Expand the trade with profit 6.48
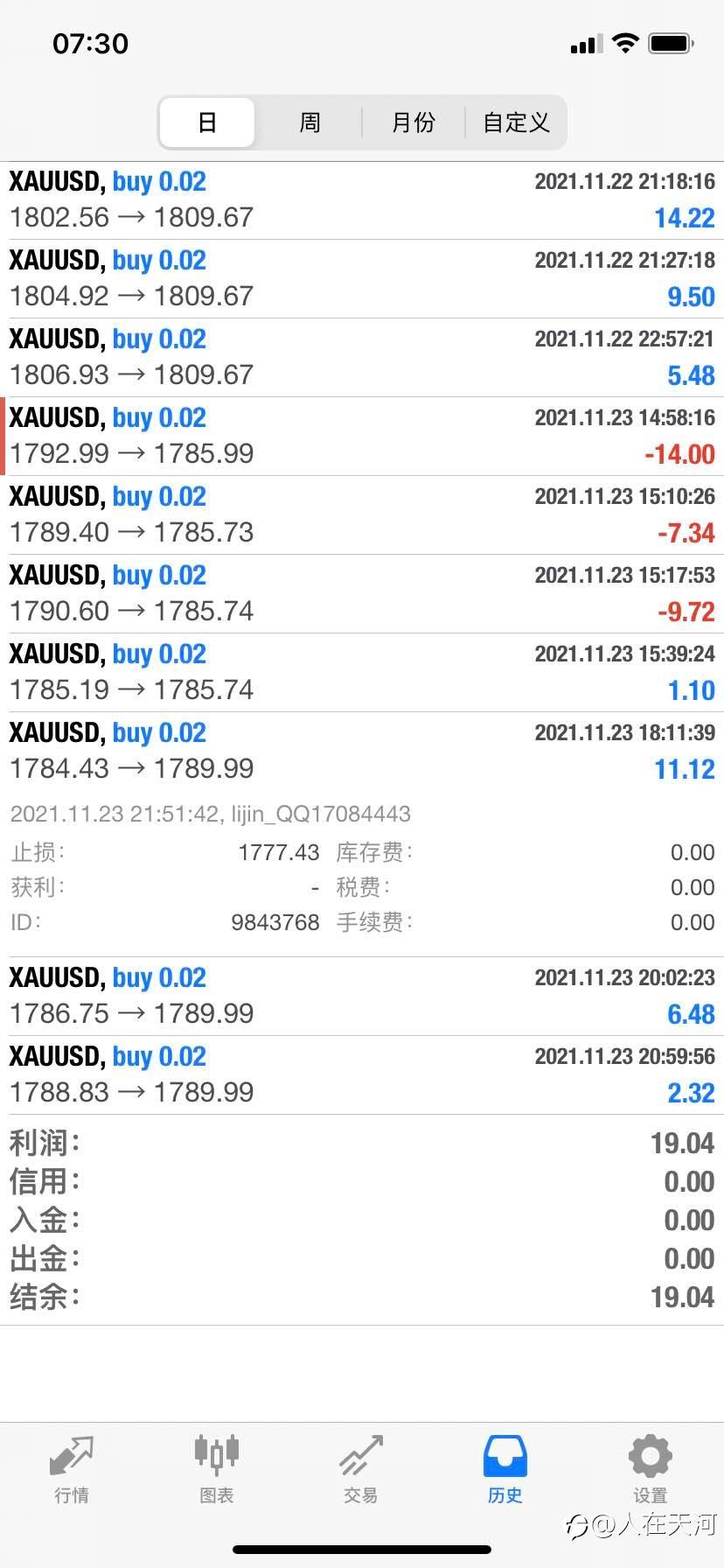 tap(362, 997)
